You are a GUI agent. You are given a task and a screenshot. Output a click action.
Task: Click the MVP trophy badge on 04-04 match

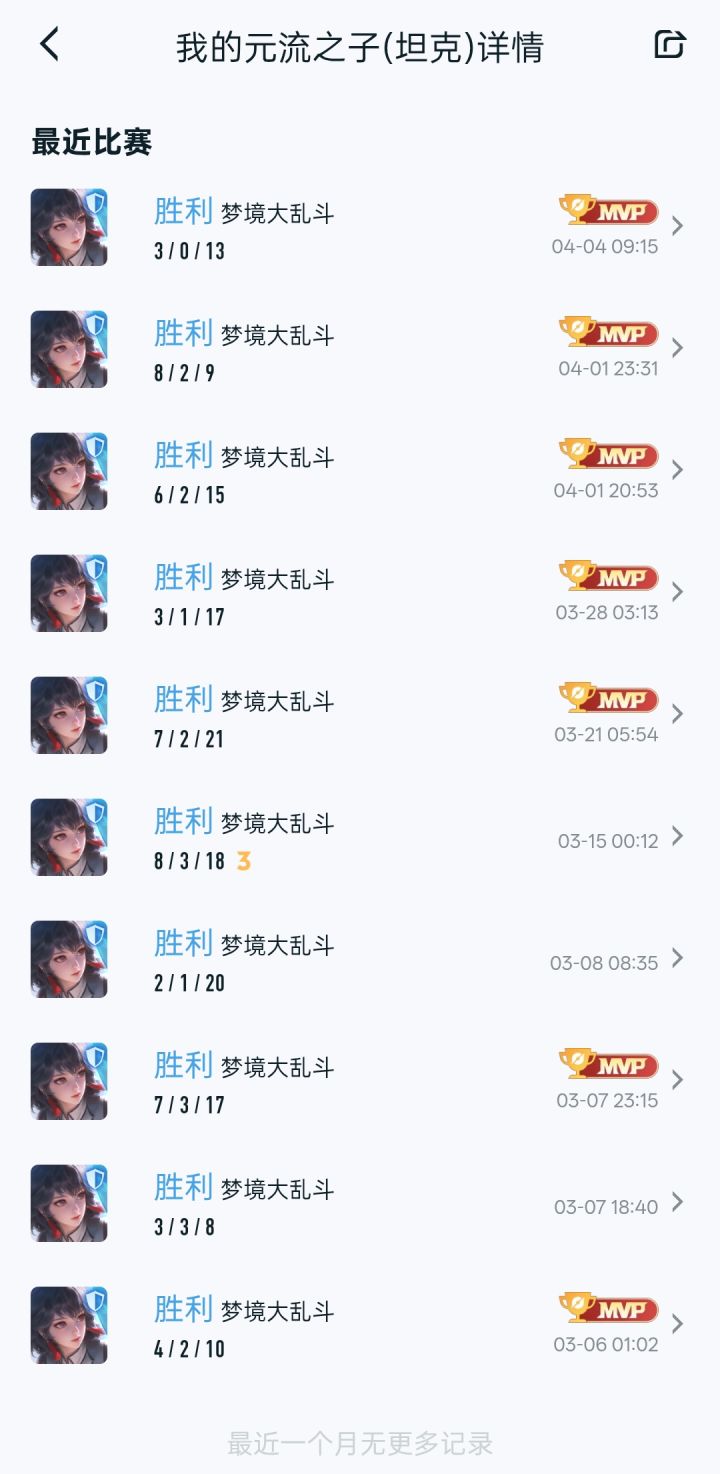point(607,211)
